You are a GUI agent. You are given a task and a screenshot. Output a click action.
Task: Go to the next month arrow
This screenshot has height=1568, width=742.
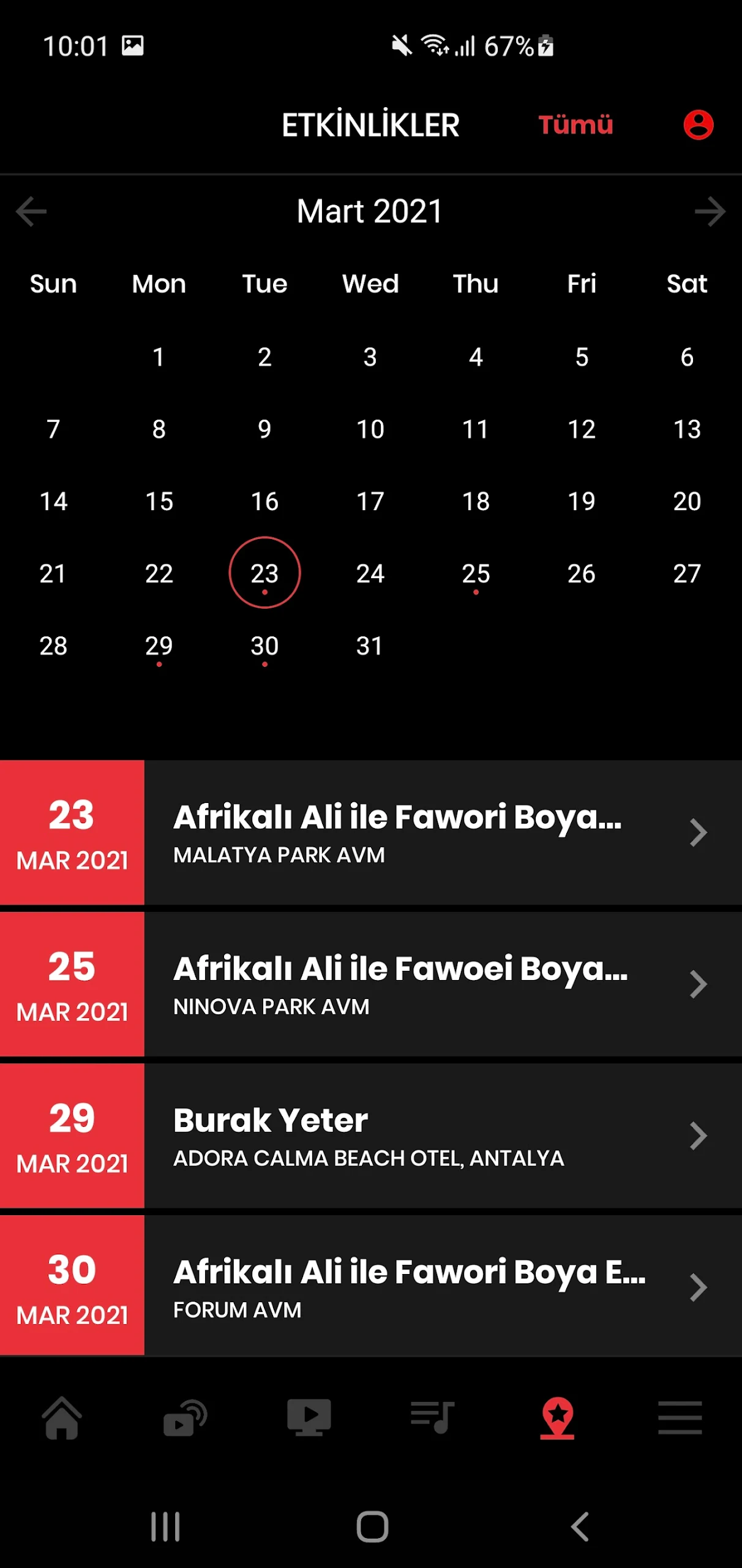click(710, 211)
